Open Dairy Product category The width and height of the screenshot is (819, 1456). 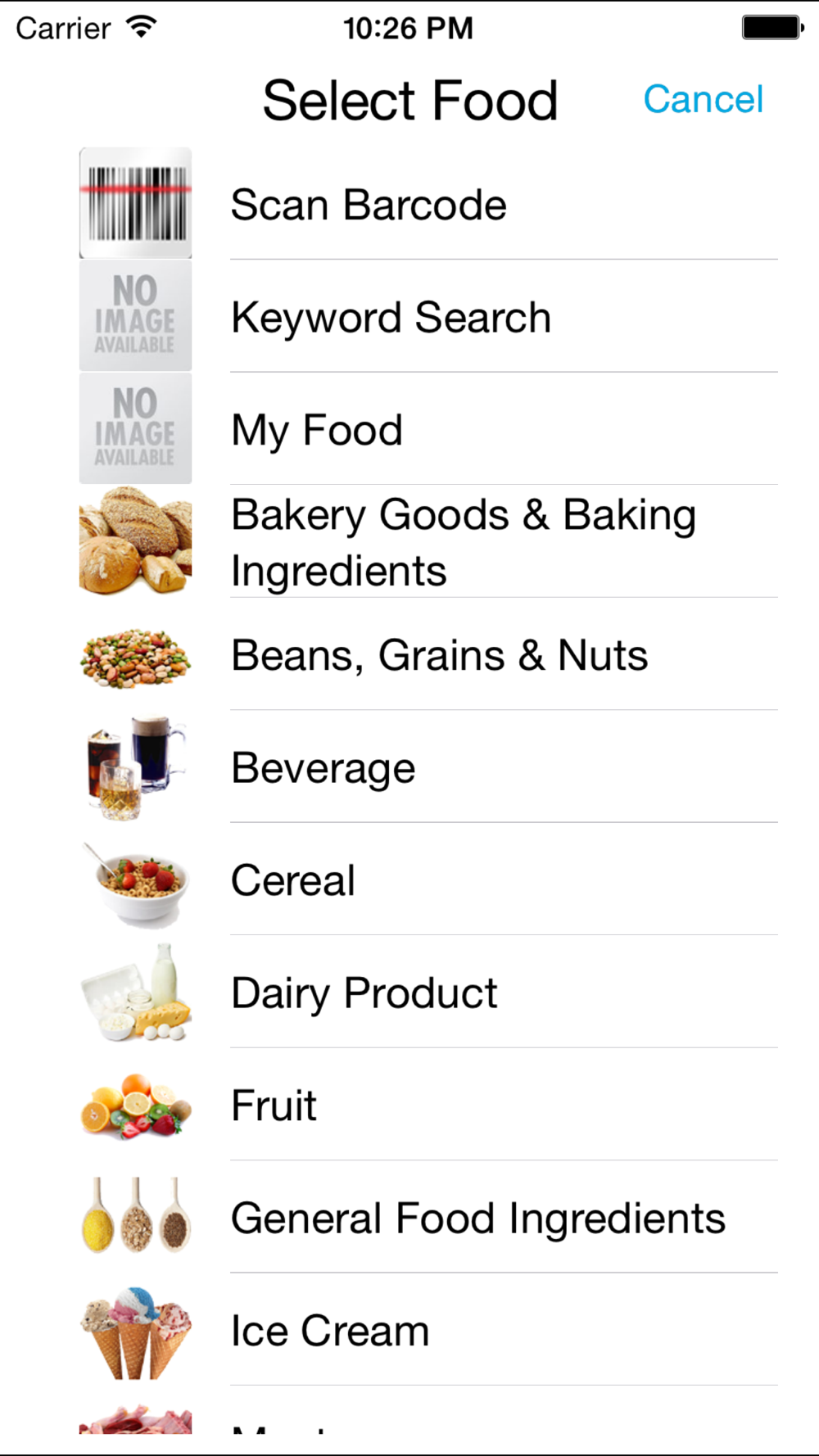click(409, 992)
